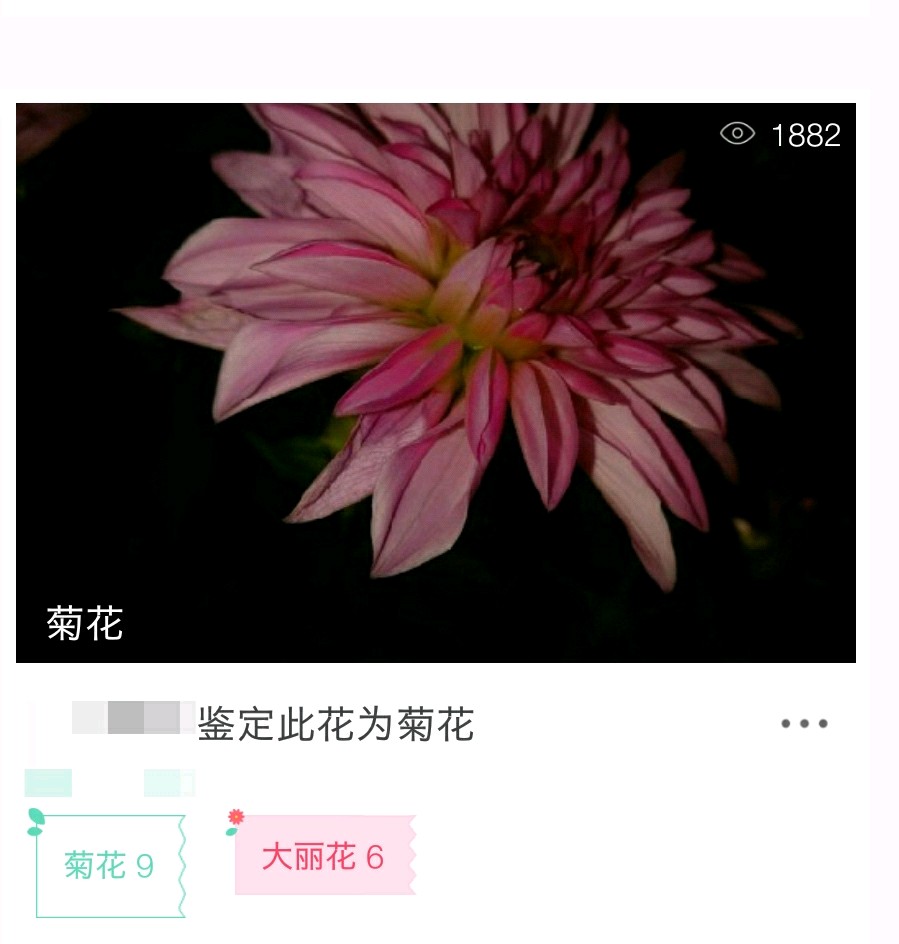Open the pink flower photo post
The image size is (899, 944).
[x=436, y=382]
